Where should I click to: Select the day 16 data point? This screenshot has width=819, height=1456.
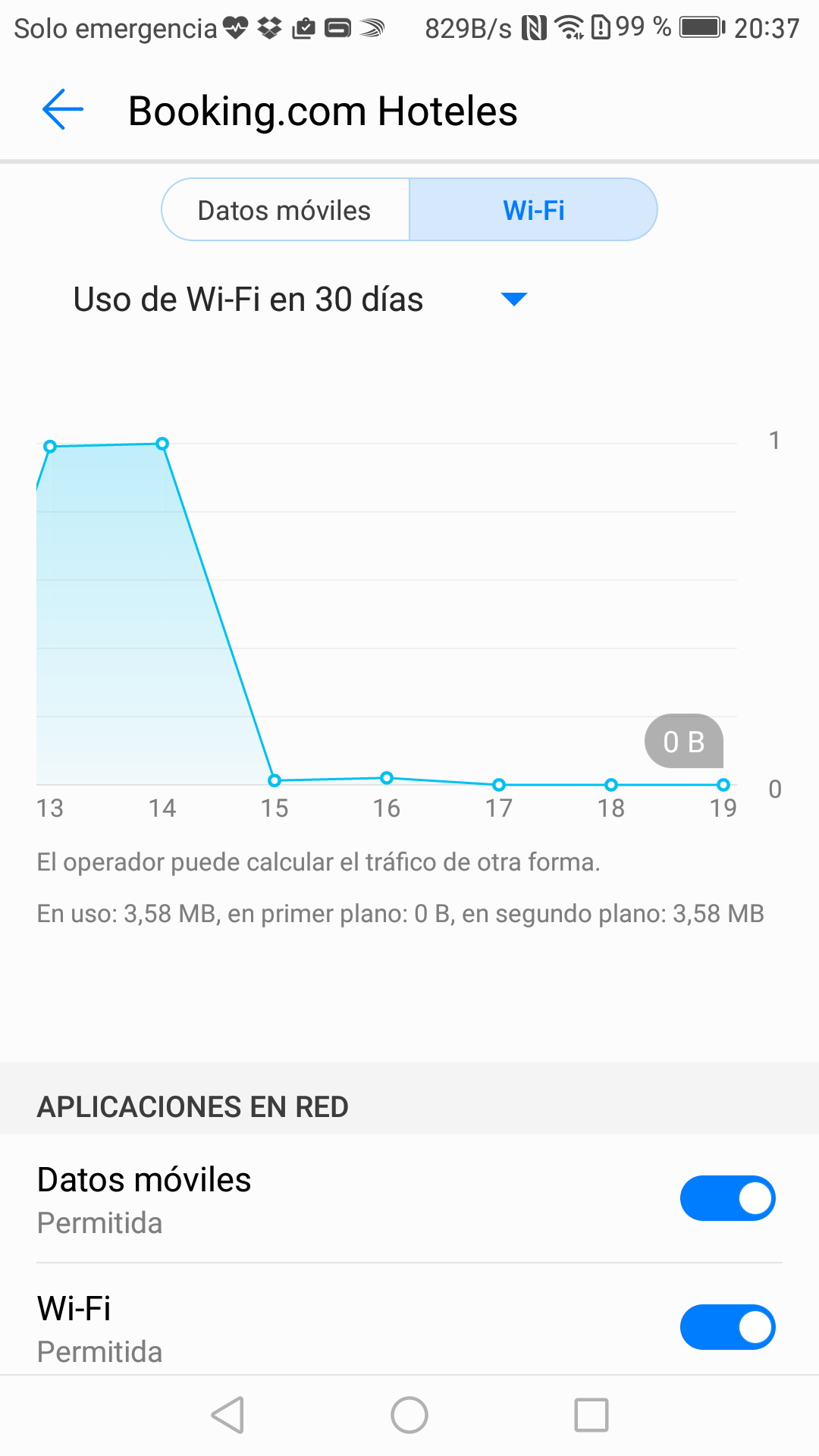coord(387,778)
